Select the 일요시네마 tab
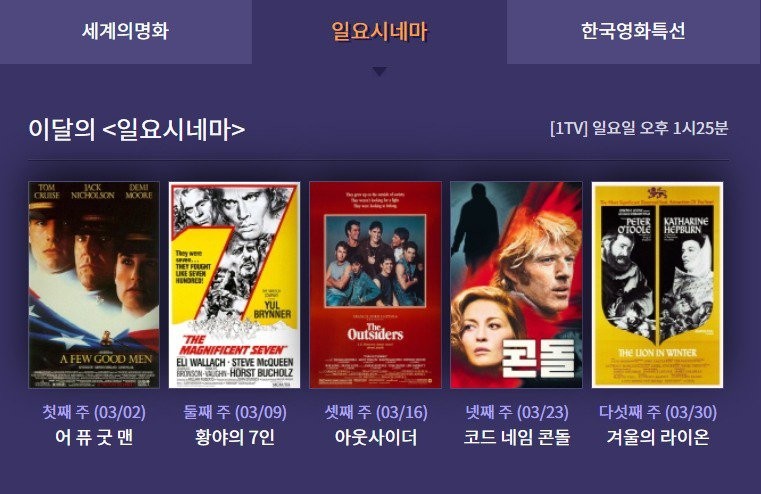The width and height of the screenshot is (761, 494). [x=379, y=31]
